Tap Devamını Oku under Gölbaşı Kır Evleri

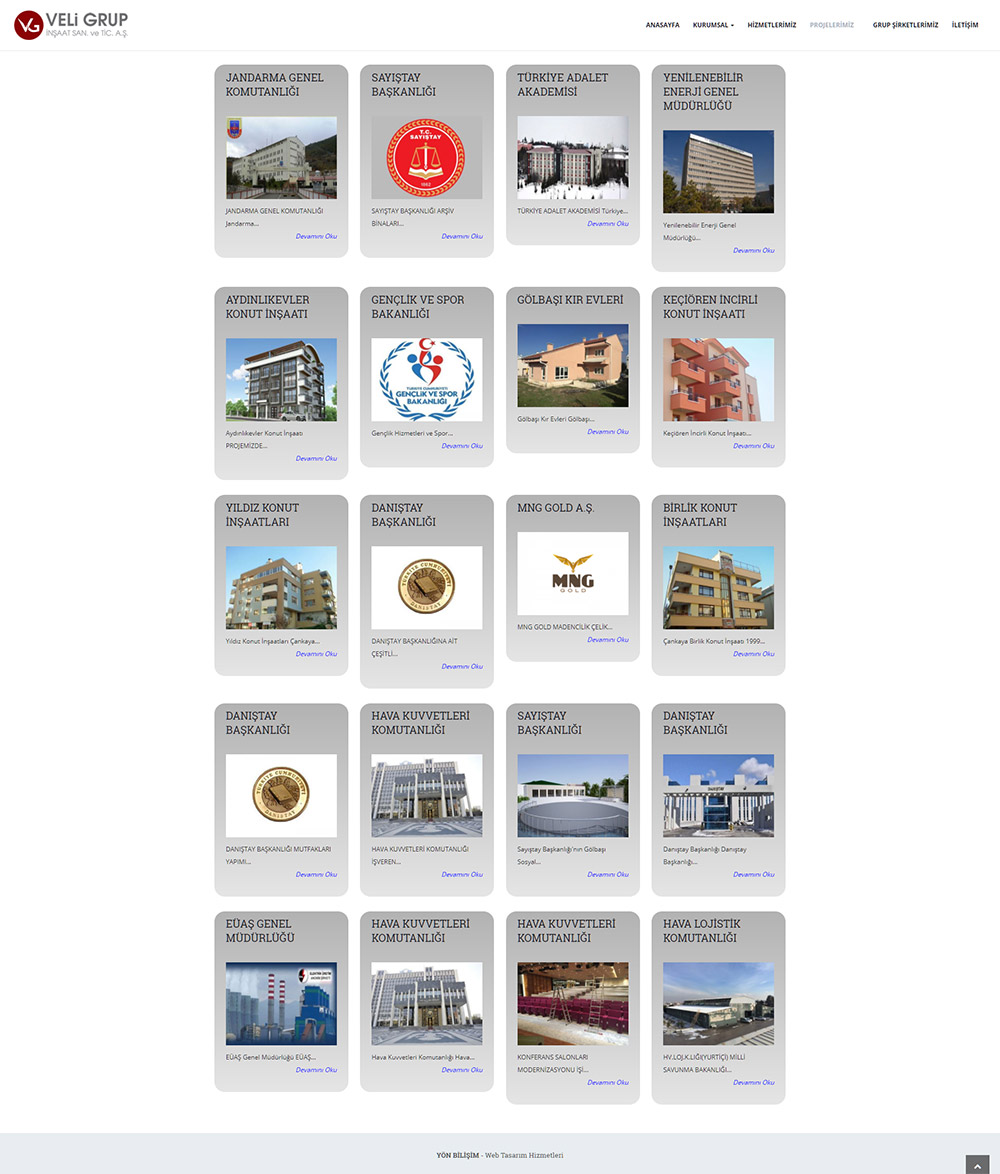click(608, 432)
